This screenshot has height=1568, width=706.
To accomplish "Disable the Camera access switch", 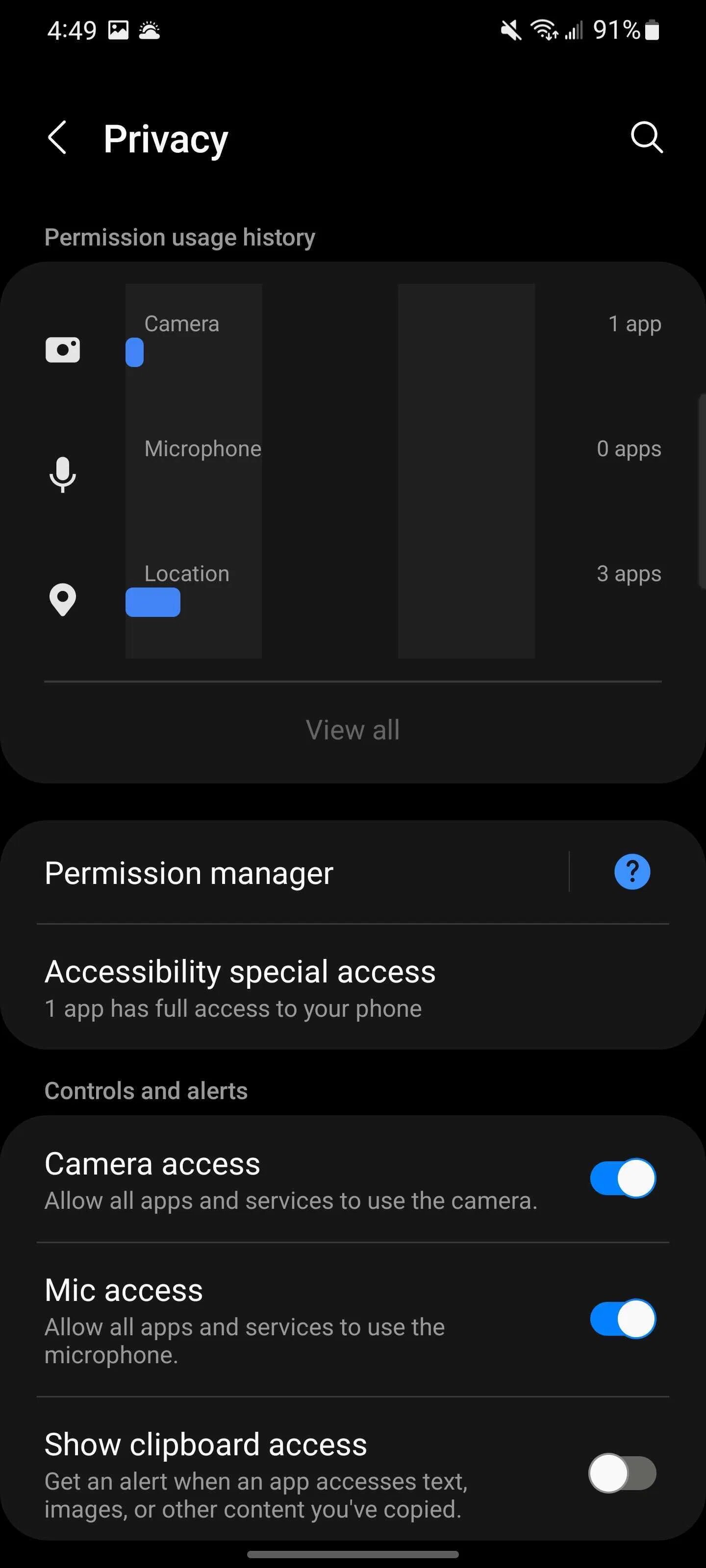I will [x=623, y=1178].
